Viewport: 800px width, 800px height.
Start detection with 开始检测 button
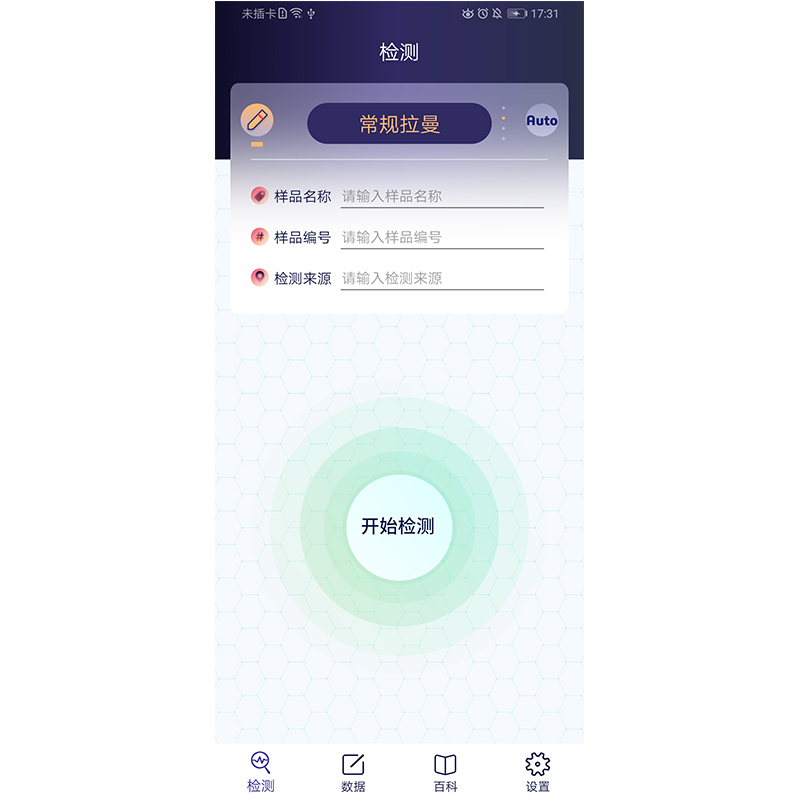pos(398,526)
